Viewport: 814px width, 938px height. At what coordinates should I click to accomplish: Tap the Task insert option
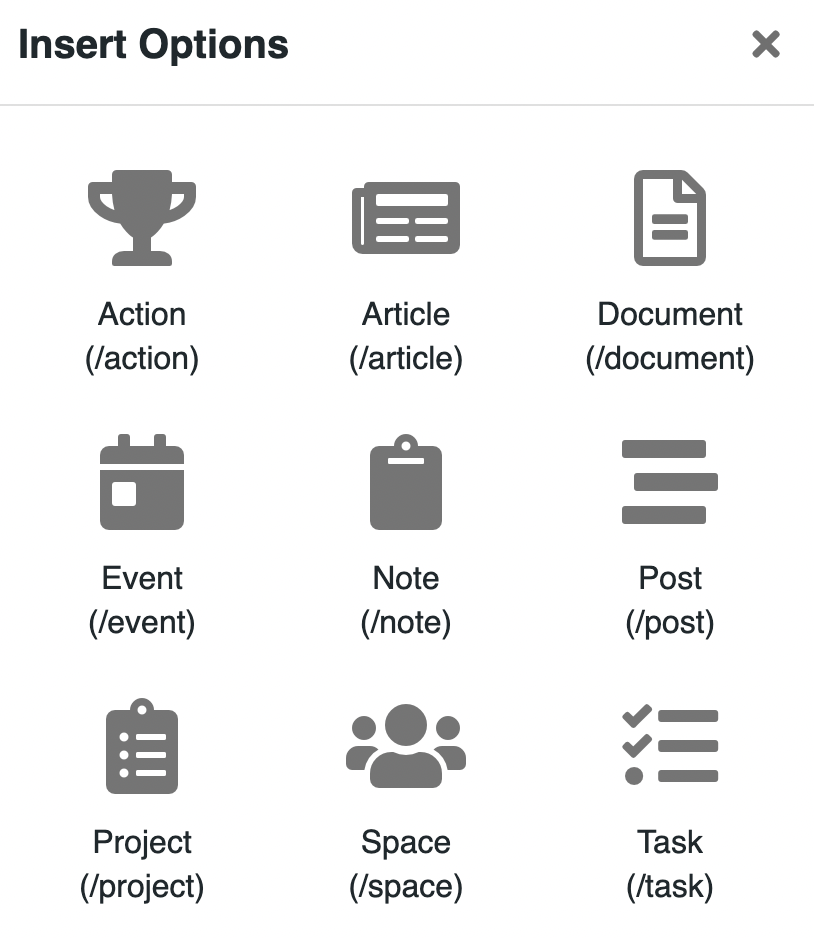(670, 746)
